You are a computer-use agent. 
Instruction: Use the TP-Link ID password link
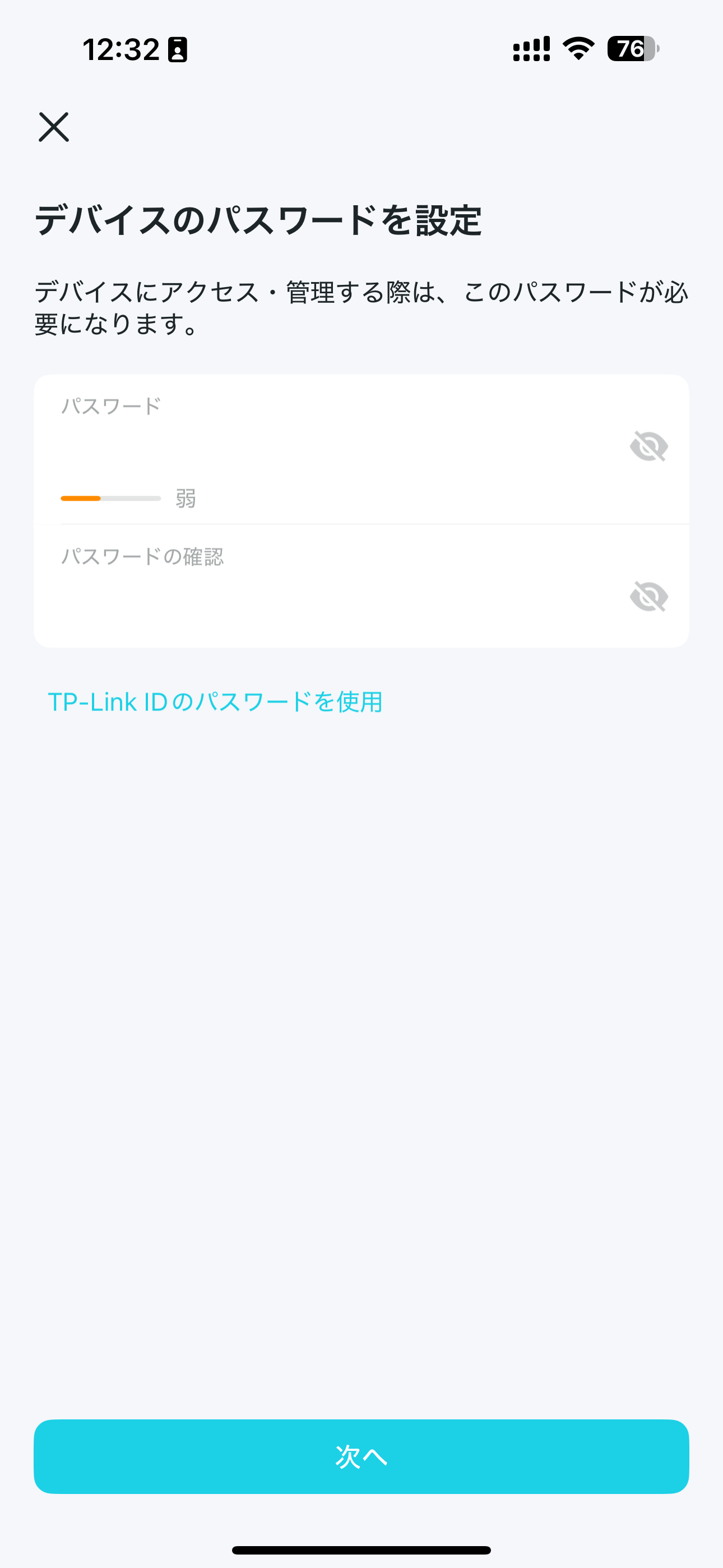pos(215,702)
